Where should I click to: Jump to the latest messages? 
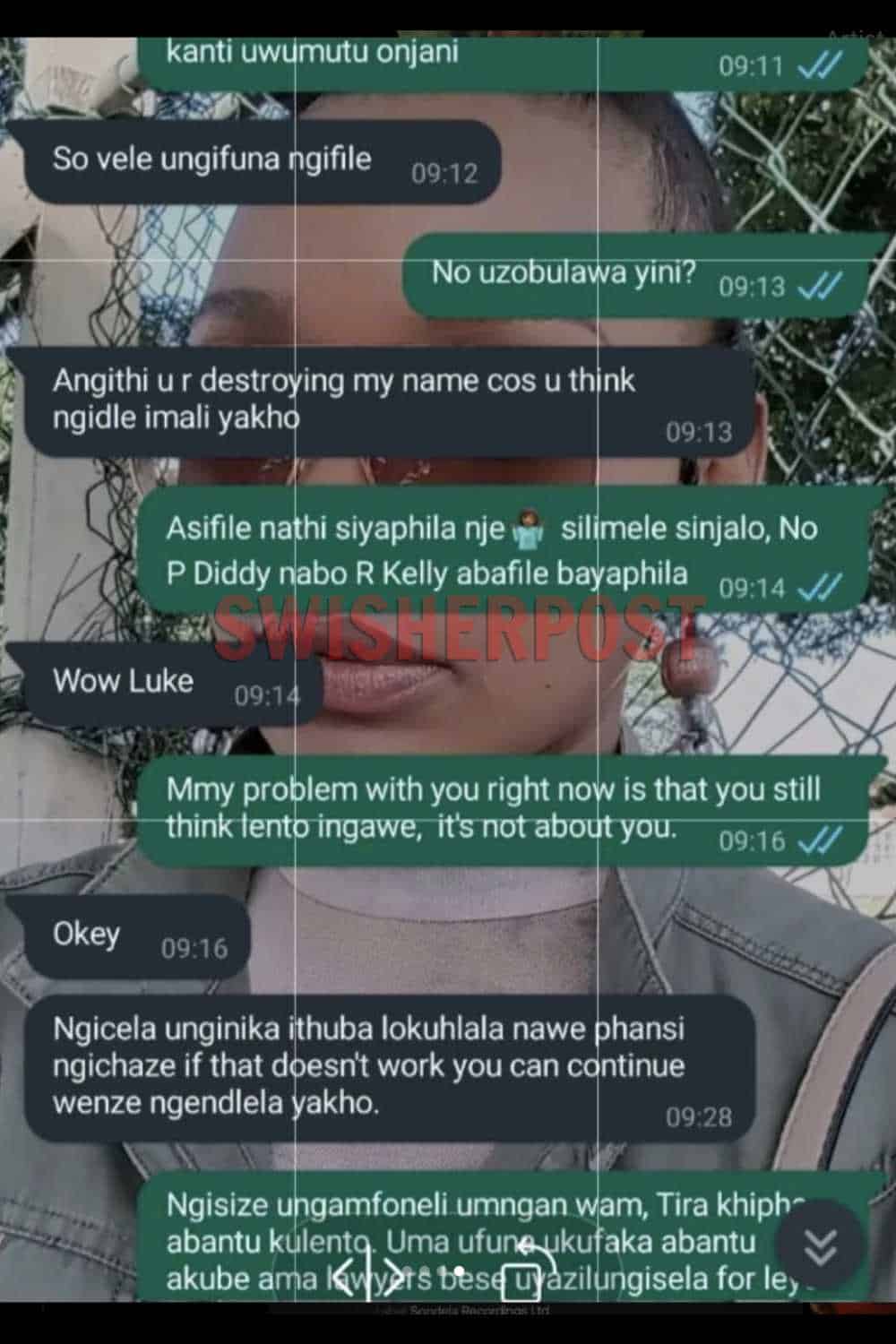pyautogui.click(x=819, y=1245)
